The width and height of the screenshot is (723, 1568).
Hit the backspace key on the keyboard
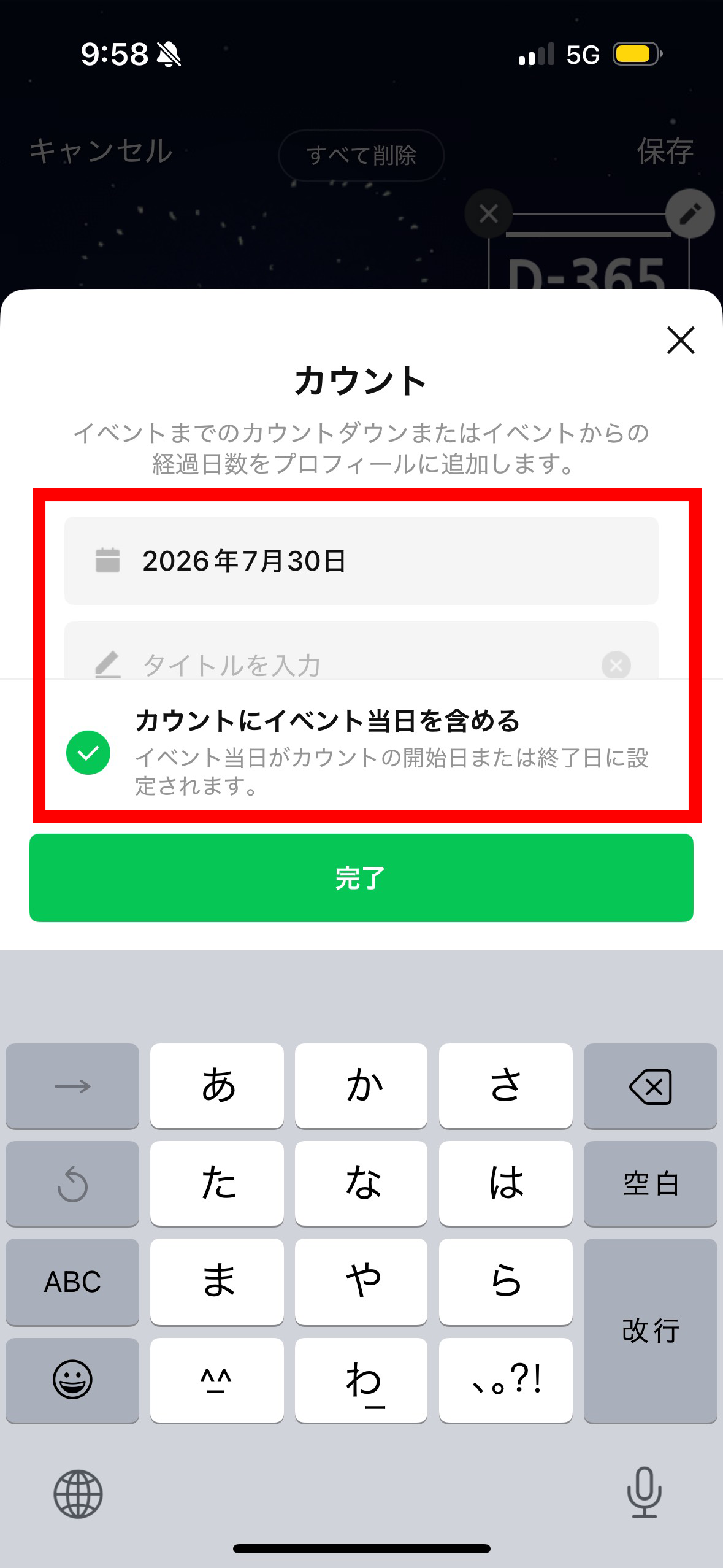[650, 1086]
